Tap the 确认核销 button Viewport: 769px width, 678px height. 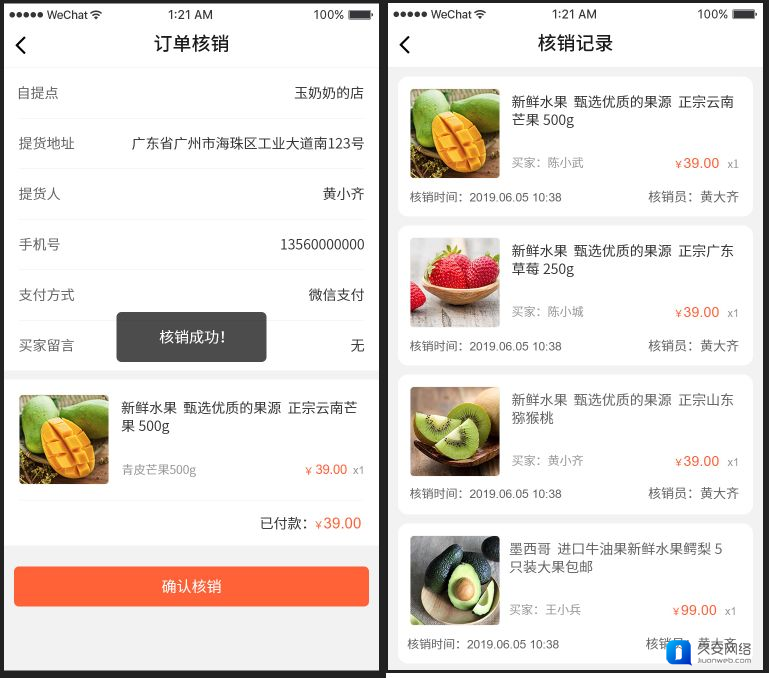[x=191, y=586]
